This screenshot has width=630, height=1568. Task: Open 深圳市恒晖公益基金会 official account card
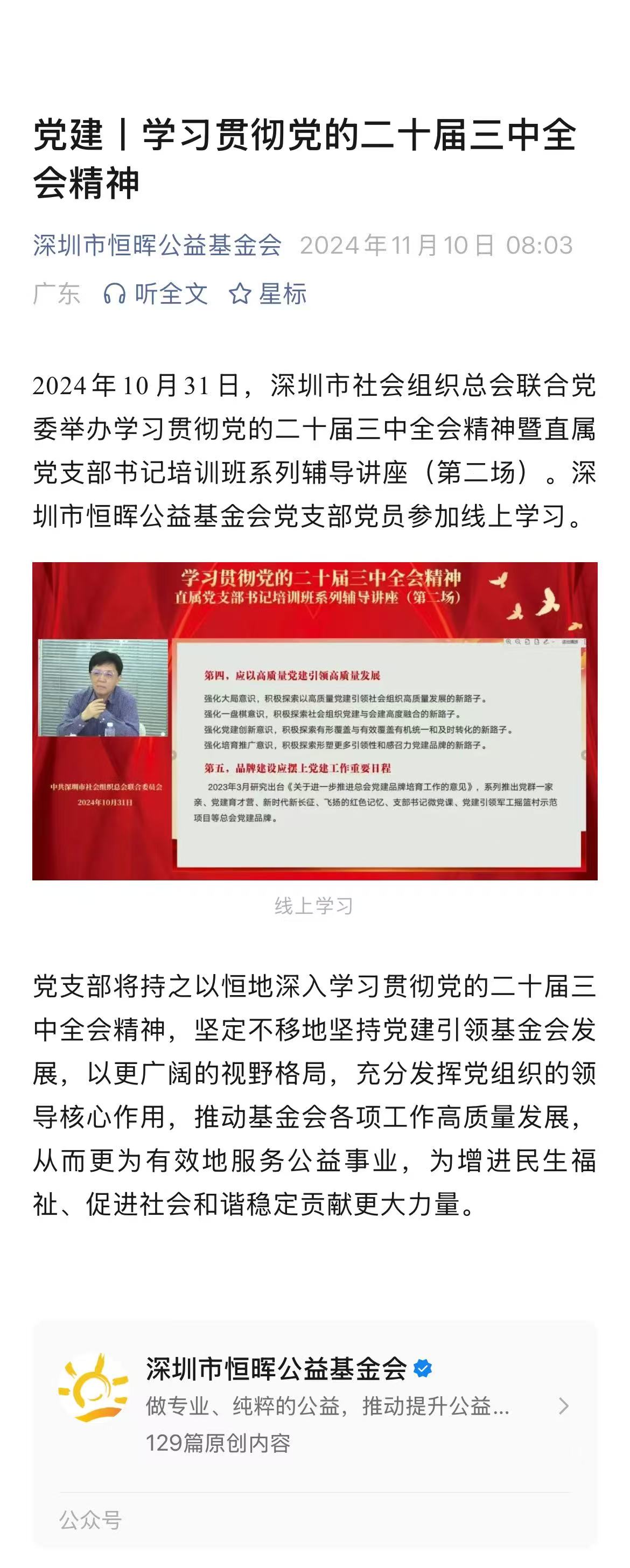coord(314,1405)
